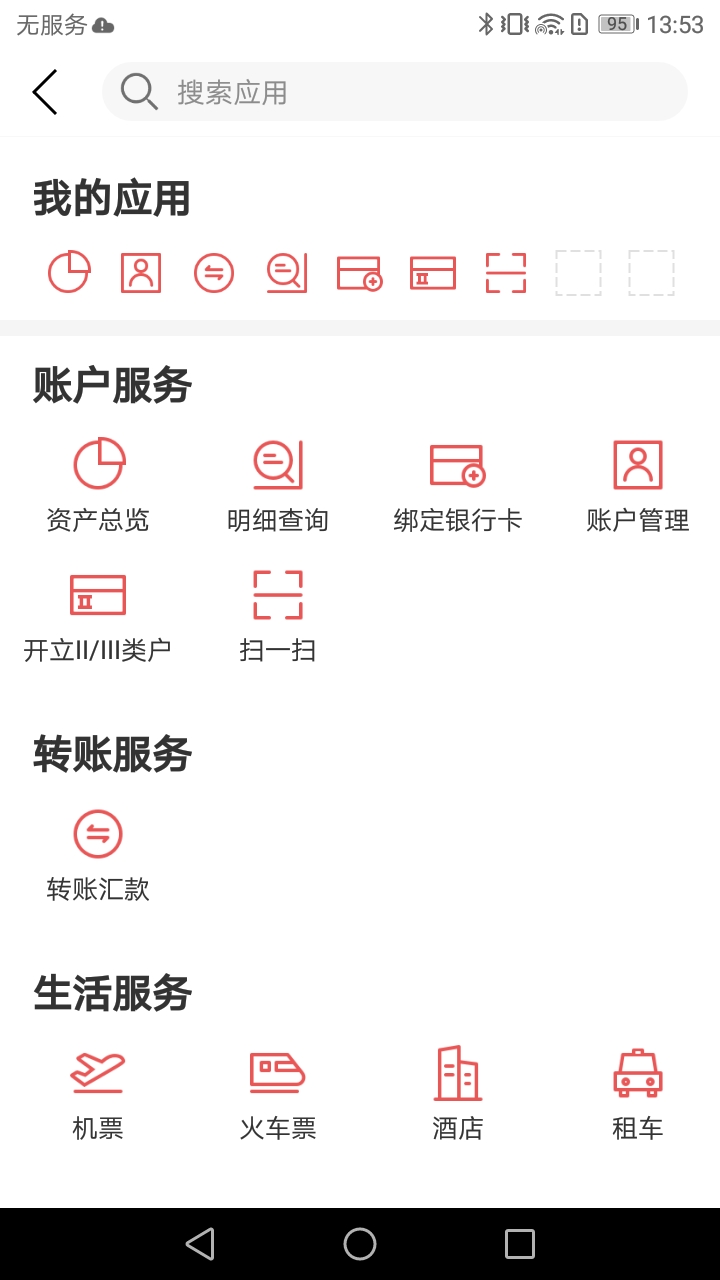
Task: Open 明细查询 under 账户服务
Action: tap(278, 485)
